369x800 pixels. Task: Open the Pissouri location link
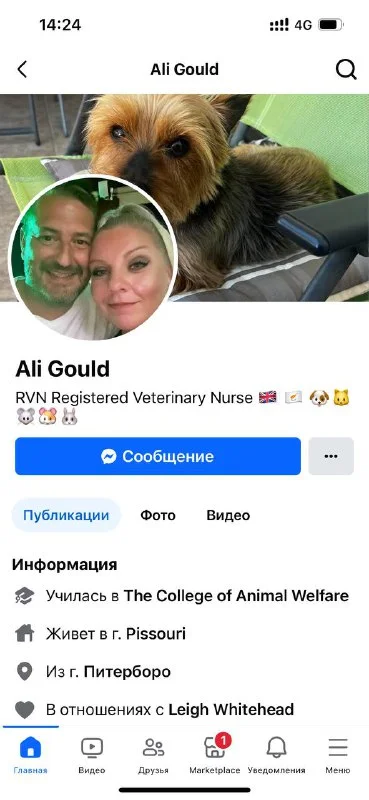(156, 634)
